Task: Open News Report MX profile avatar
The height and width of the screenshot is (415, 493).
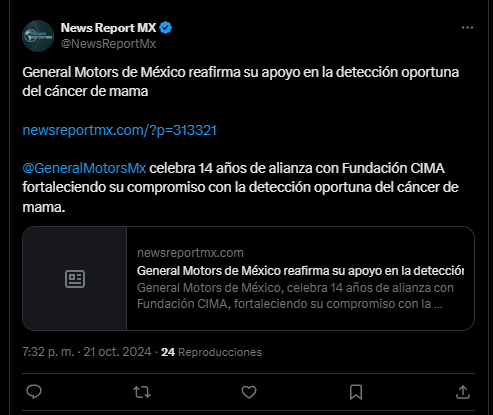Action: [38, 36]
